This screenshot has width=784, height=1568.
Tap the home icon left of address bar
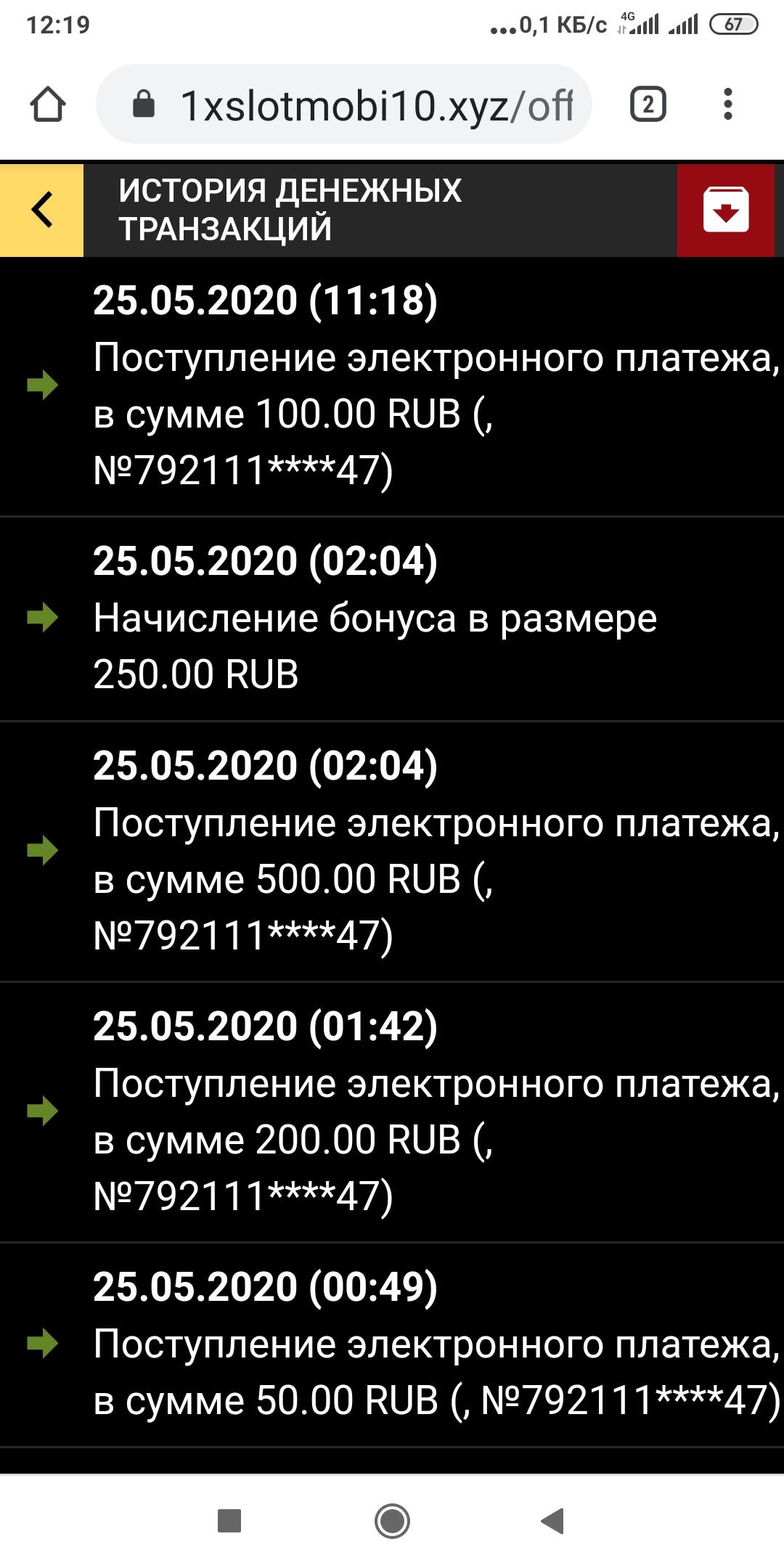(x=48, y=103)
